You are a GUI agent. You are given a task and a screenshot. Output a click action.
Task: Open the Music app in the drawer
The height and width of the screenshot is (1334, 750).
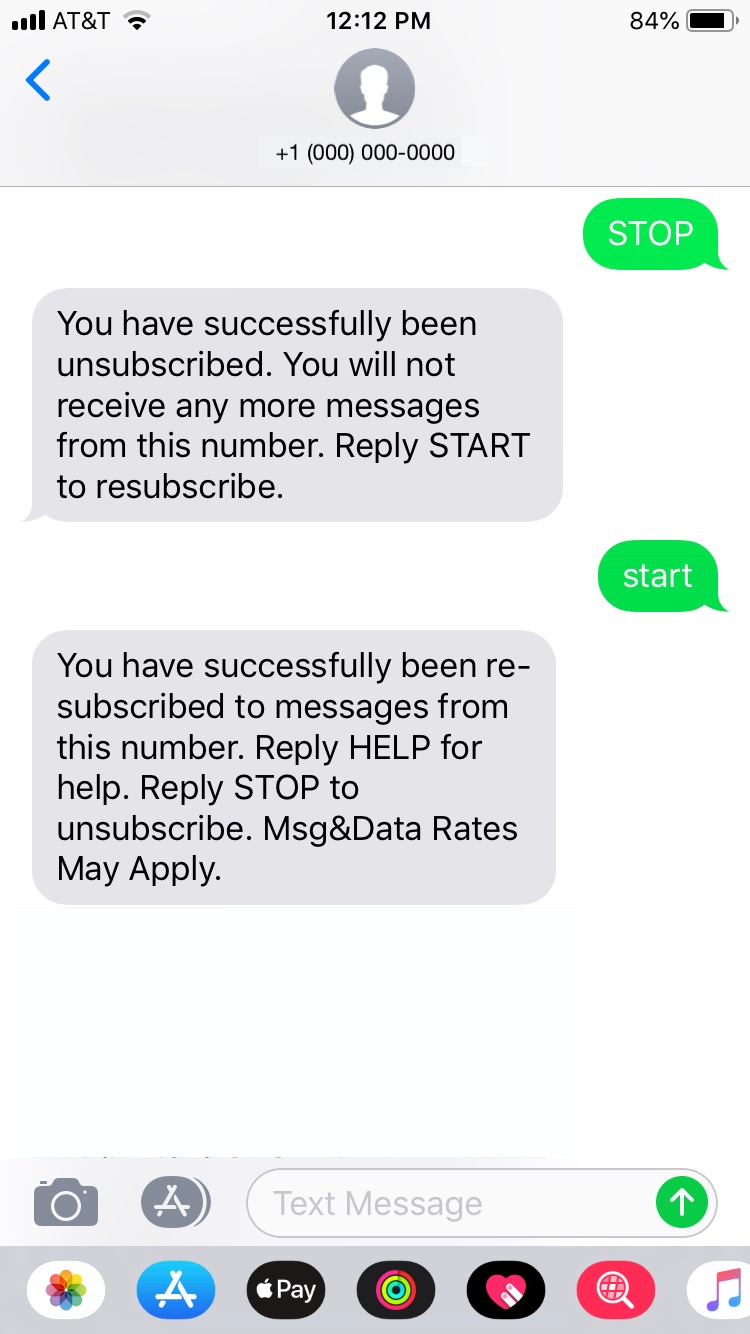[720, 1290]
